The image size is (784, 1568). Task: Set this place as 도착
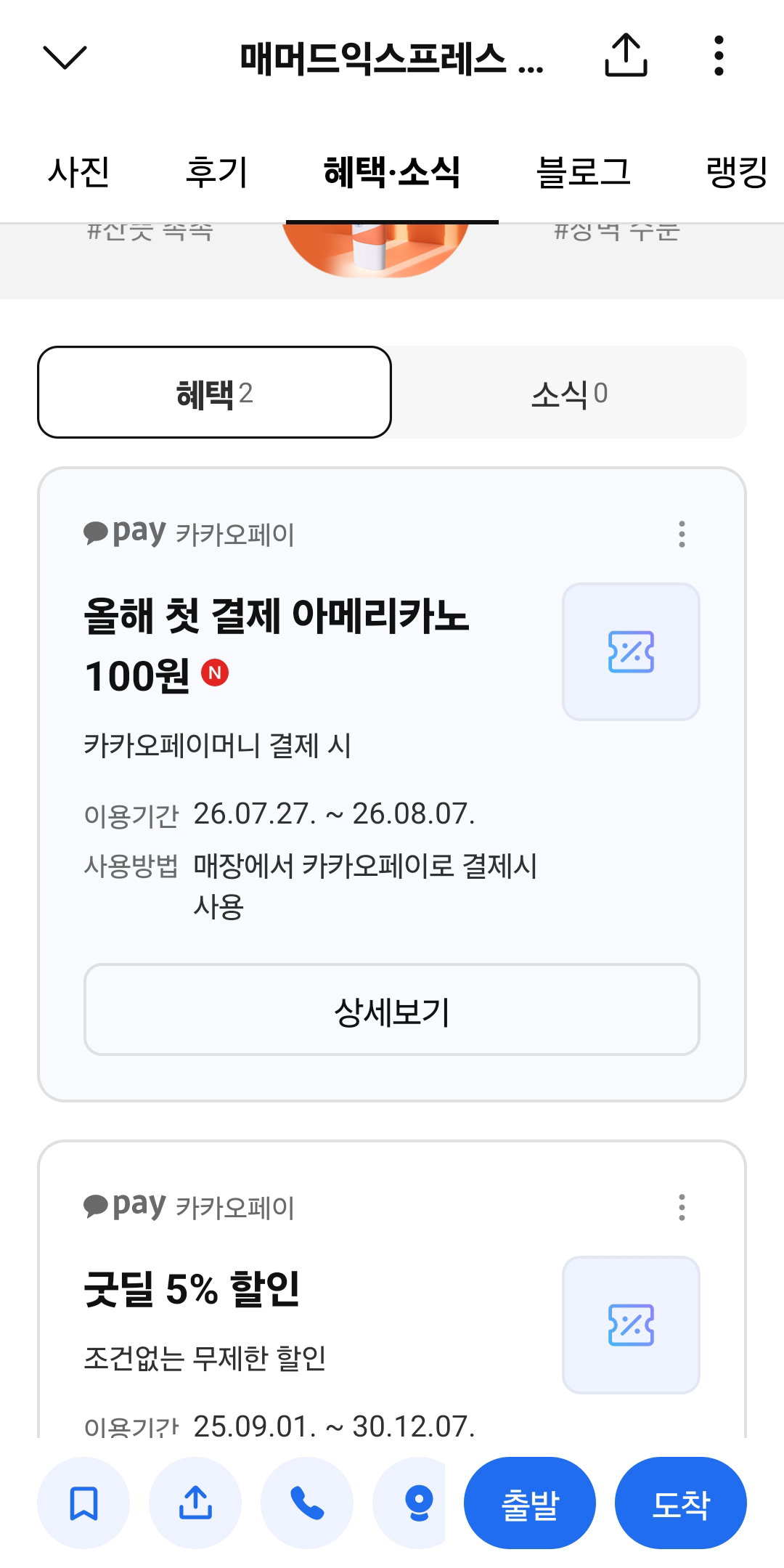coord(681,1503)
